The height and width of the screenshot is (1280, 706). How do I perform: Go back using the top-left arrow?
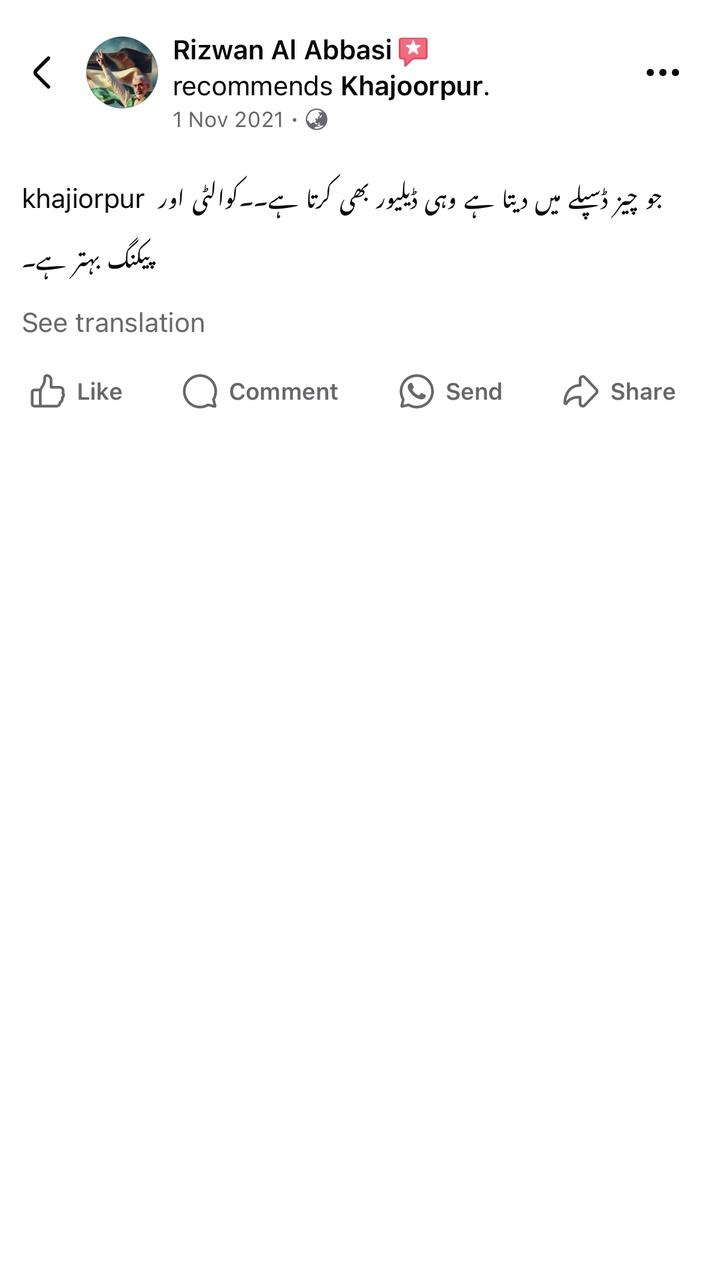42,72
